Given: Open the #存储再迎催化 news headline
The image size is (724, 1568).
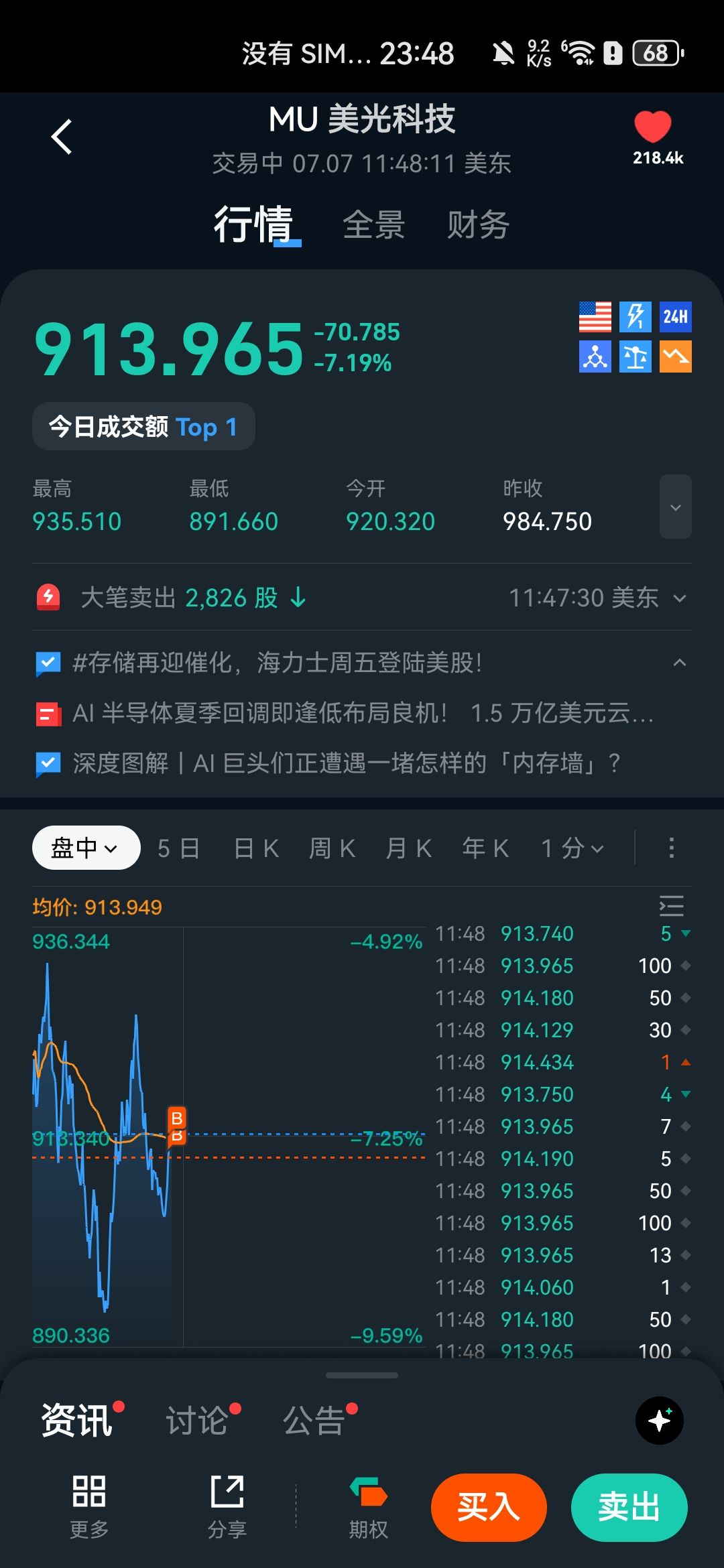Looking at the screenshot, I should (278, 663).
